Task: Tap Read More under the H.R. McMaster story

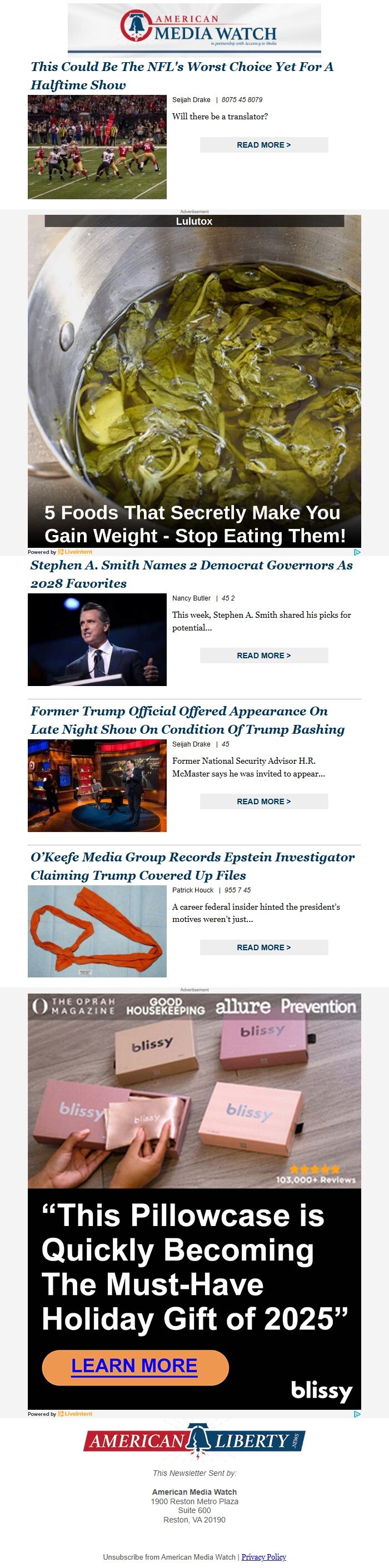Action: 263,801
